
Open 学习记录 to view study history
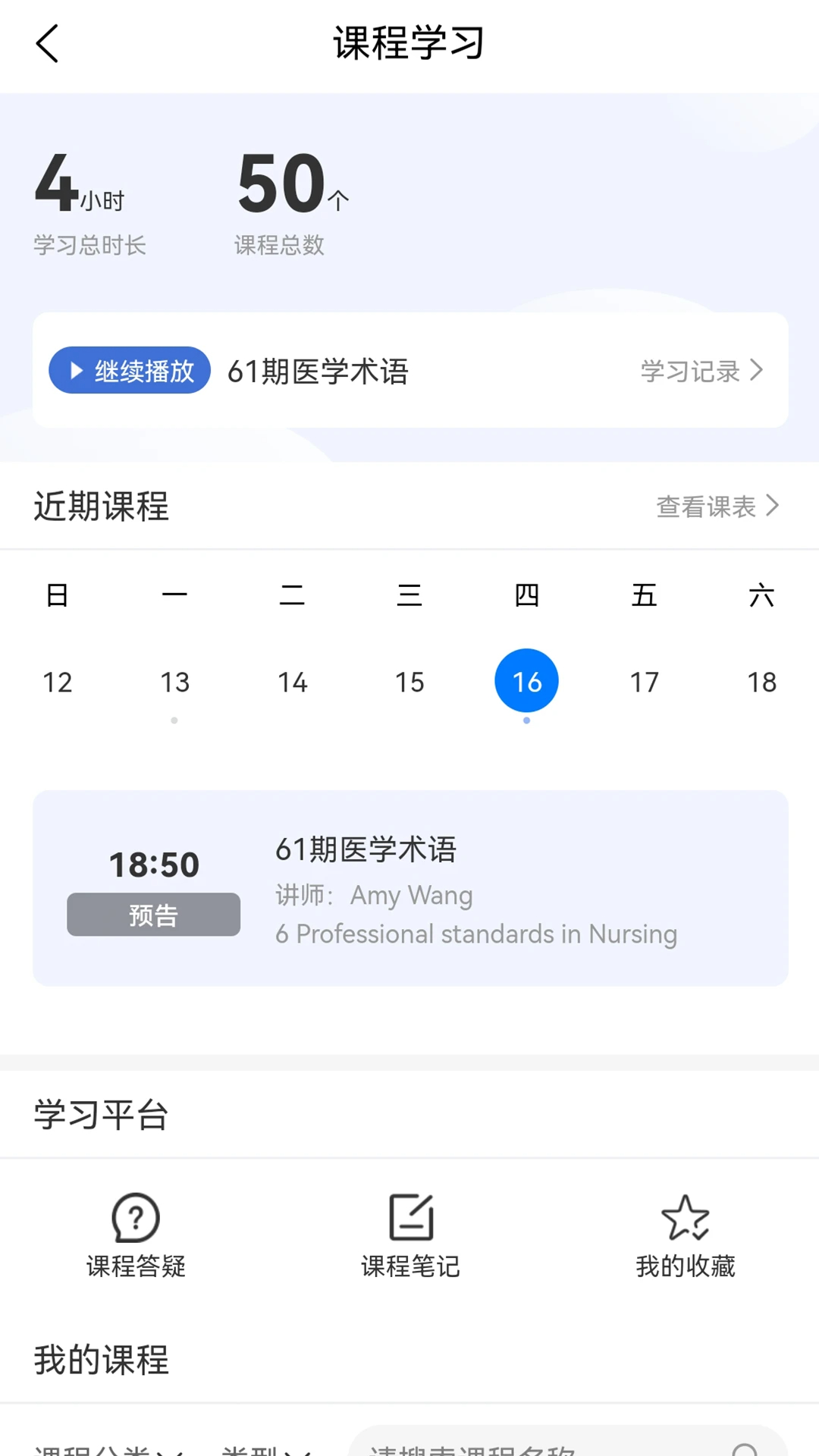point(690,370)
